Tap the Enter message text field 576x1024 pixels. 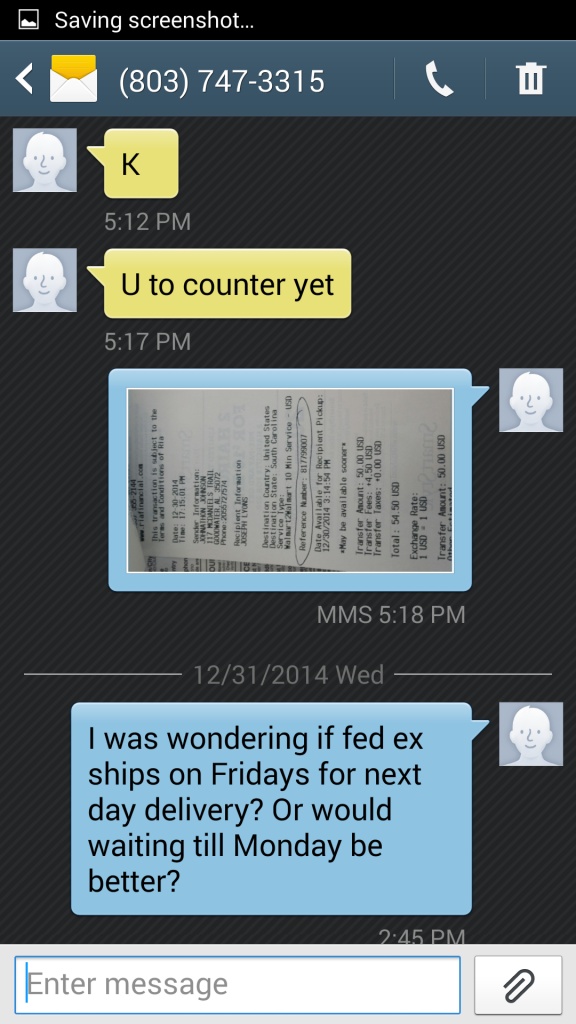tap(237, 985)
